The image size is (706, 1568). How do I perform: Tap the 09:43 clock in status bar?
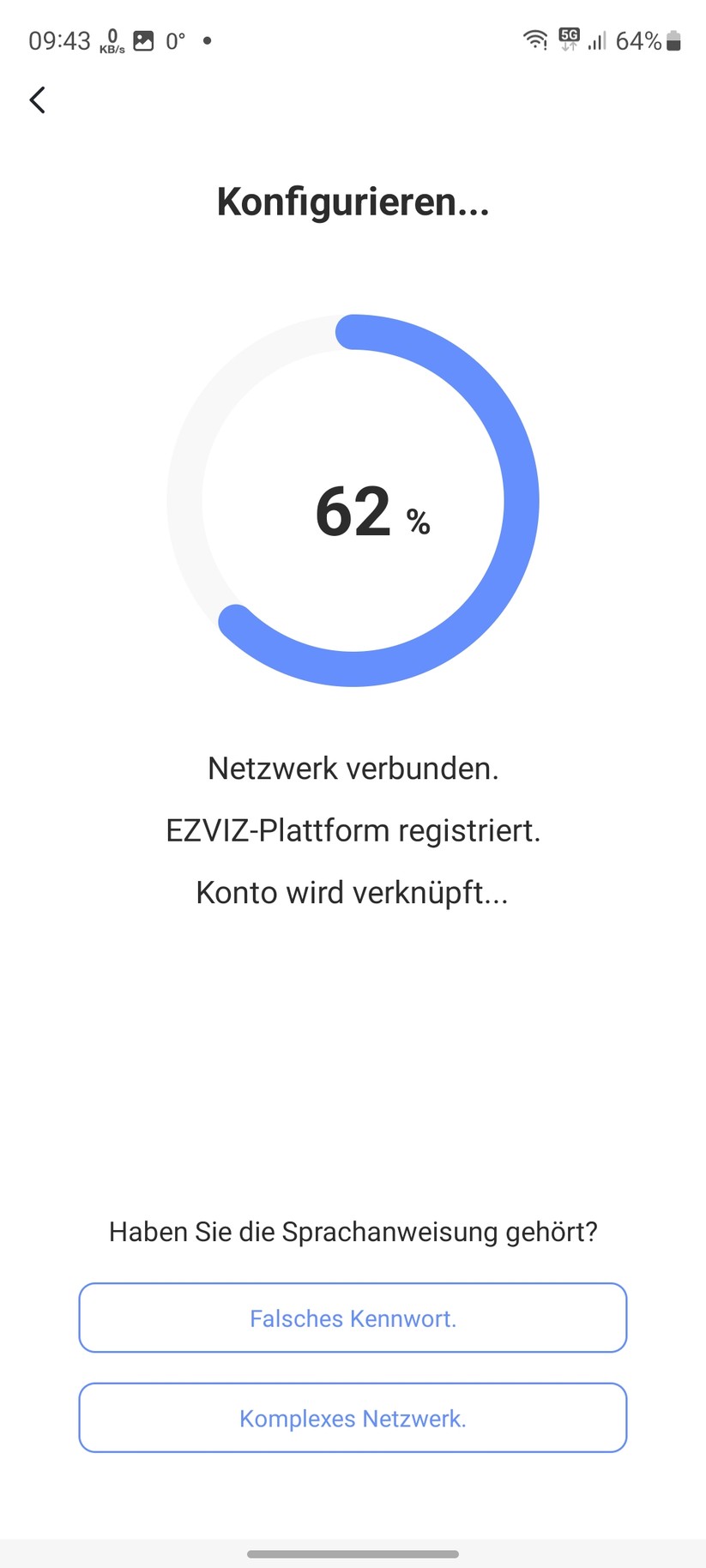point(60,40)
